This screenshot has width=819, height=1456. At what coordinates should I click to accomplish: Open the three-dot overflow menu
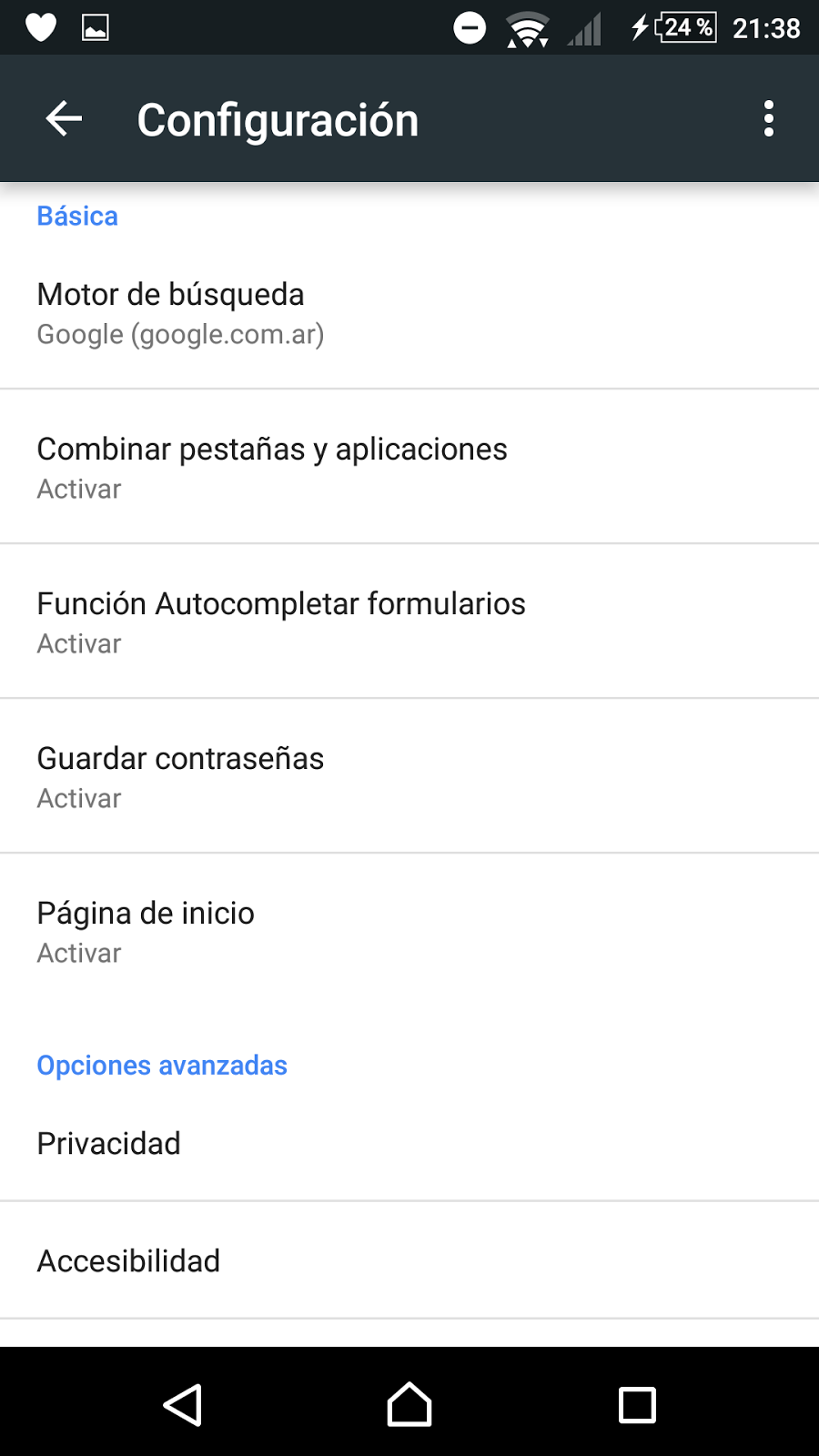click(769, 119)
